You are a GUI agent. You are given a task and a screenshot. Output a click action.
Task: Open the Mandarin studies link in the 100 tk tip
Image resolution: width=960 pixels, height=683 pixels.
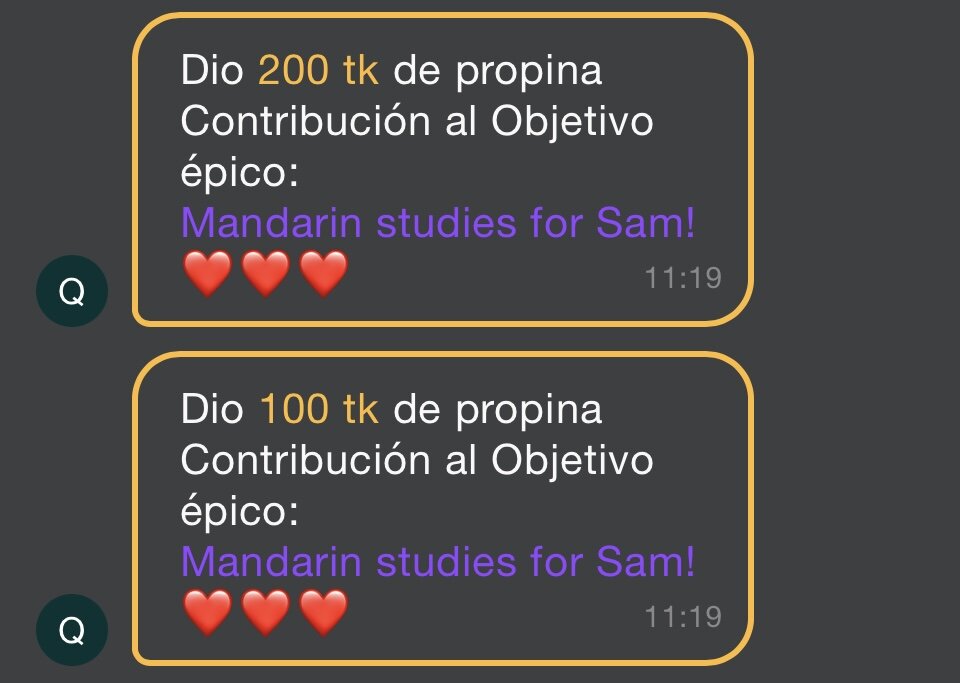[437, 562]
